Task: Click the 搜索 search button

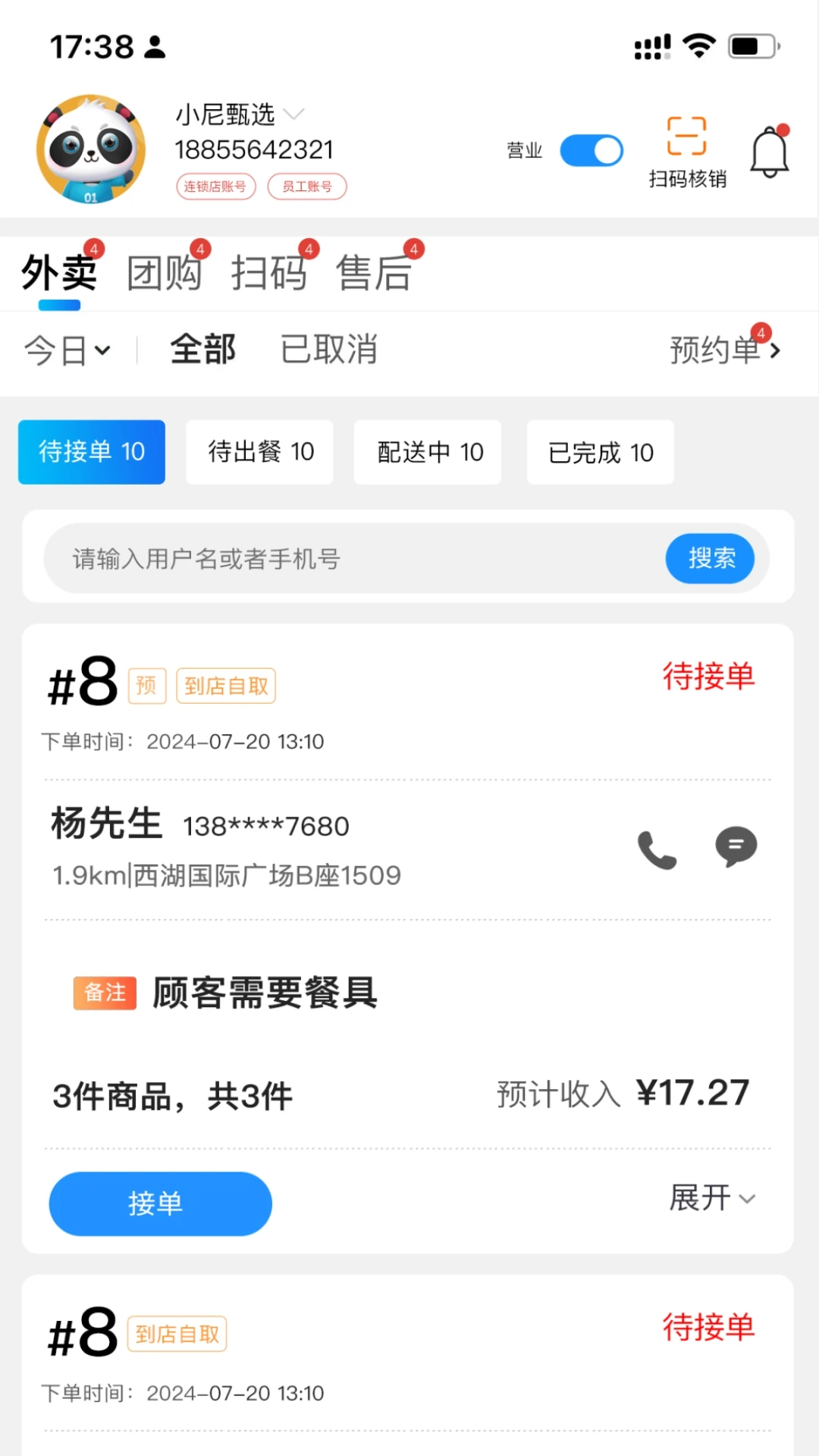Action: tap(709, 558)
